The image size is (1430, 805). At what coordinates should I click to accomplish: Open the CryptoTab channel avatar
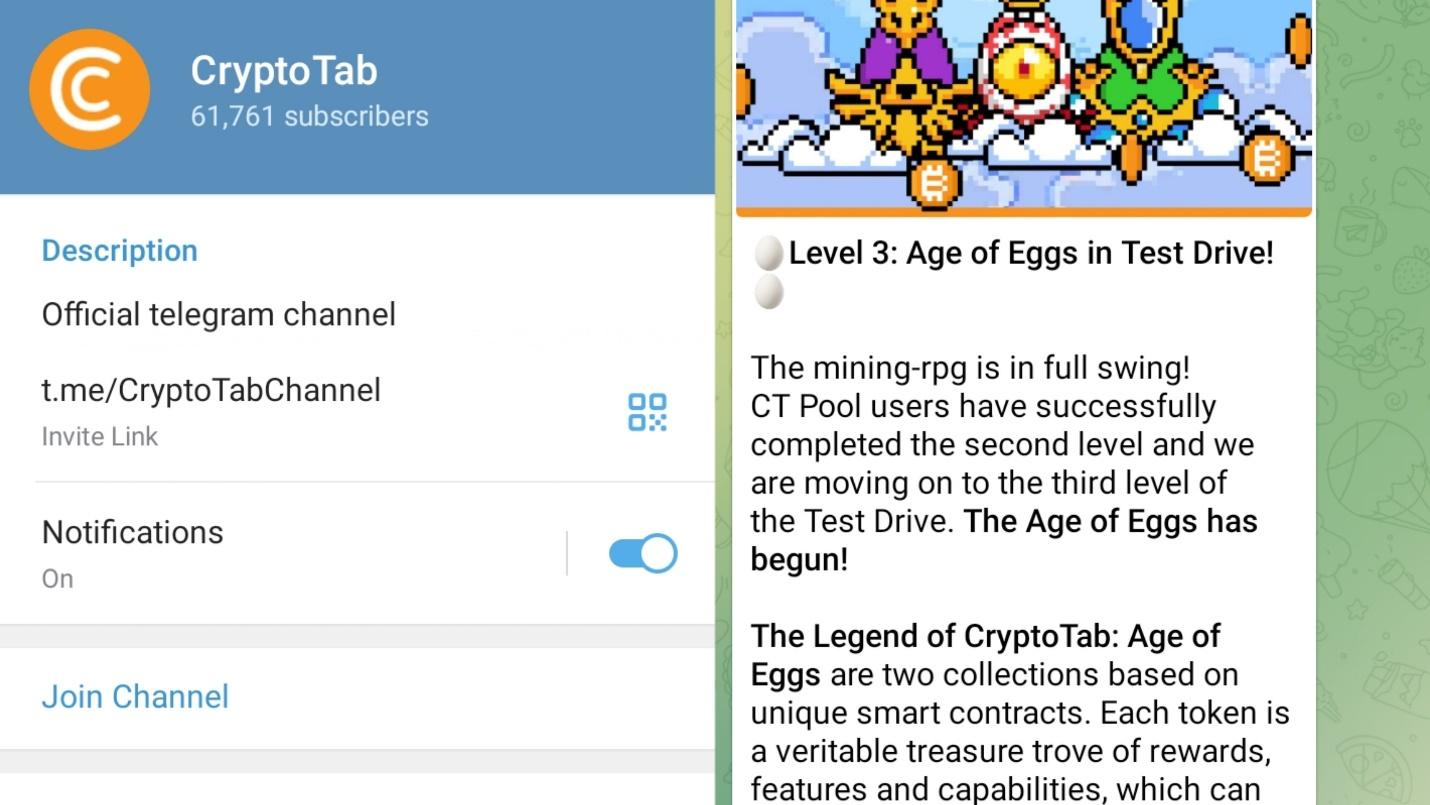pyautogui.click(x=90, y=89)
